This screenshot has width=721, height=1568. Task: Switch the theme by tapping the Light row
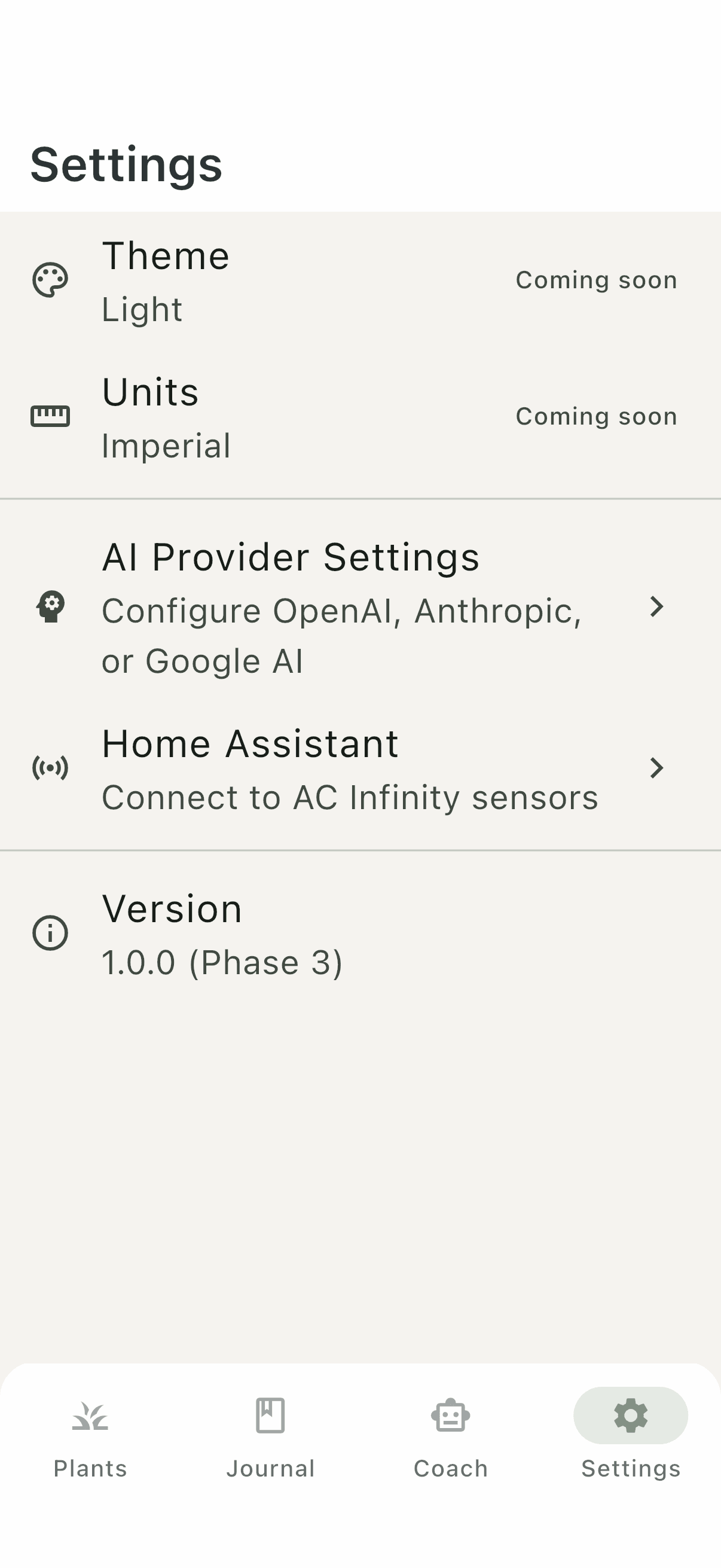pyautogui.click(x=243, y=310)
